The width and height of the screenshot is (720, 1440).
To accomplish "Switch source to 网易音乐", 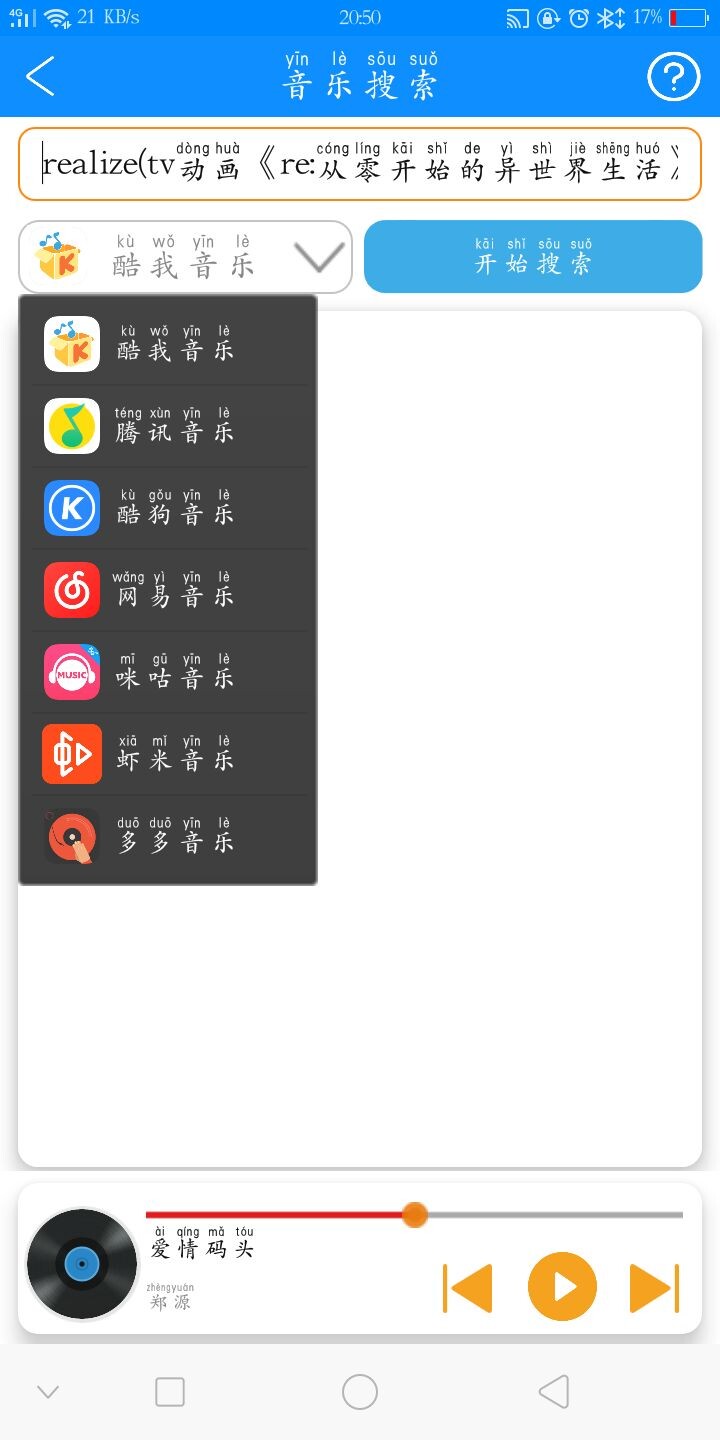I will tap(168, 590).
